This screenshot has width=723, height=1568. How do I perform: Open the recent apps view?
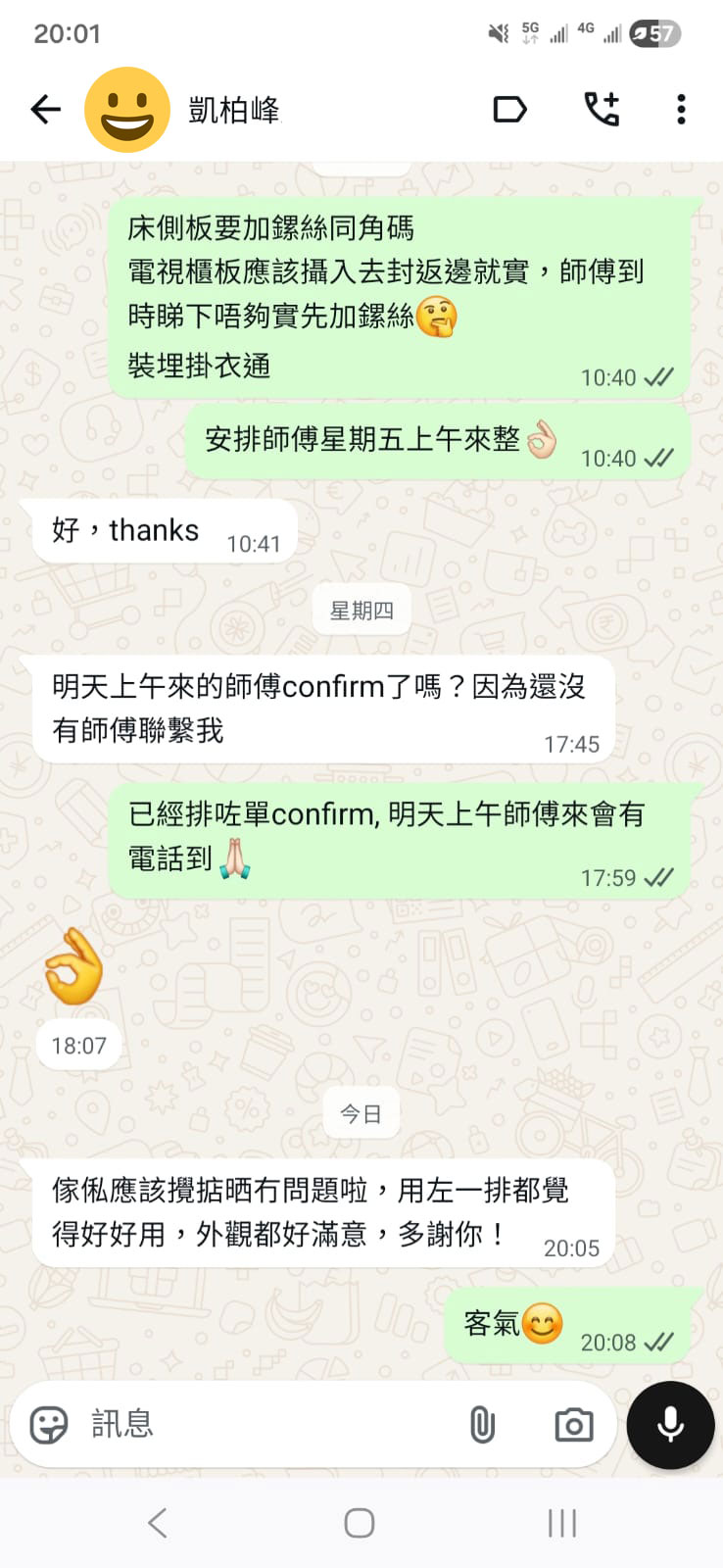[562, 1523]
